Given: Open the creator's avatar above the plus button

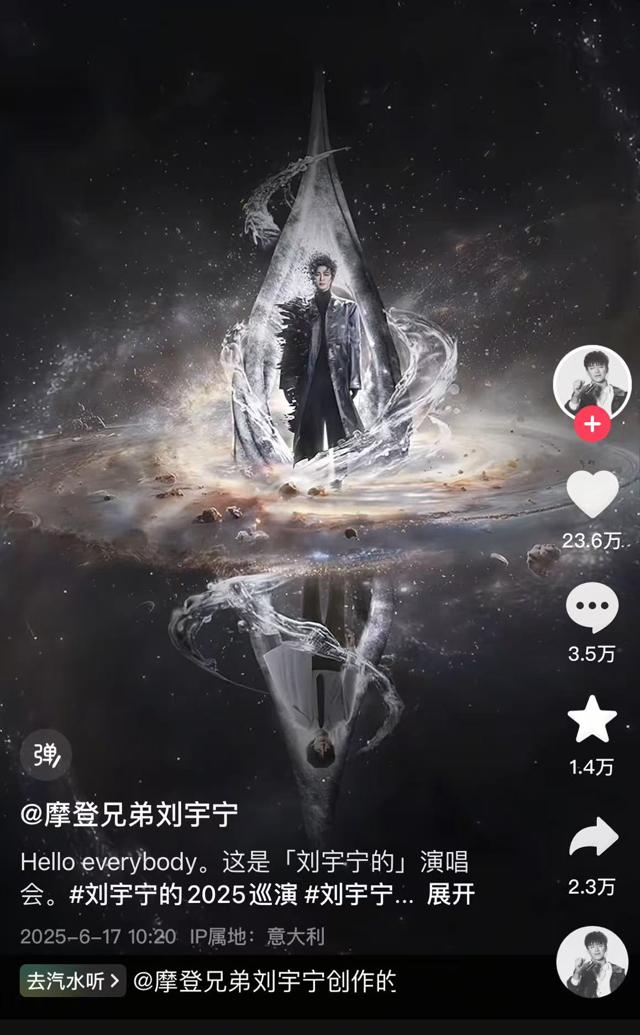Looking at the screenshot, I should click(x=592, y=383).
